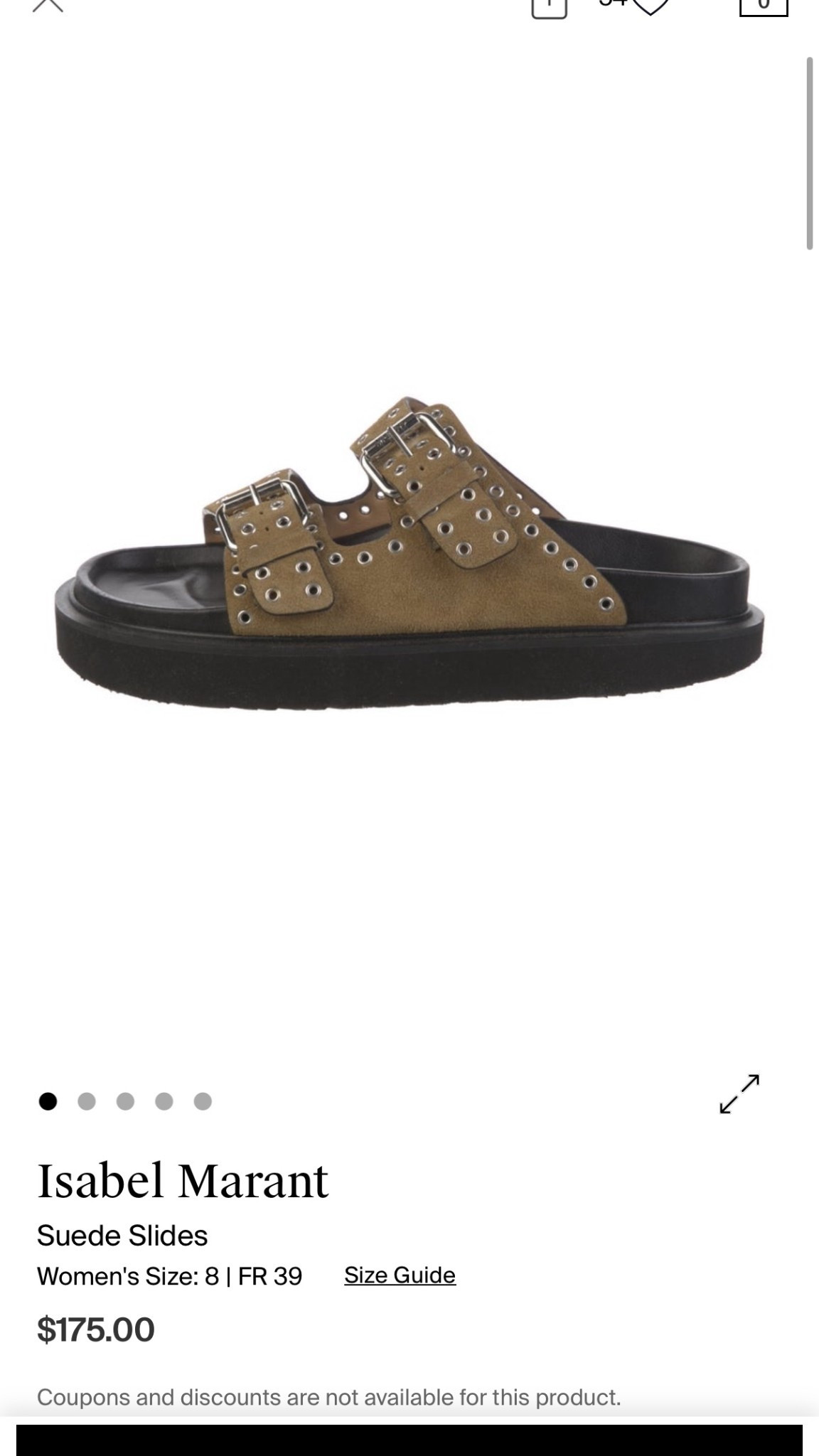The height and width of the screenshot is (1456, 819).
Task: Add the slides to favorites with the heart
Action: point(650,6)
